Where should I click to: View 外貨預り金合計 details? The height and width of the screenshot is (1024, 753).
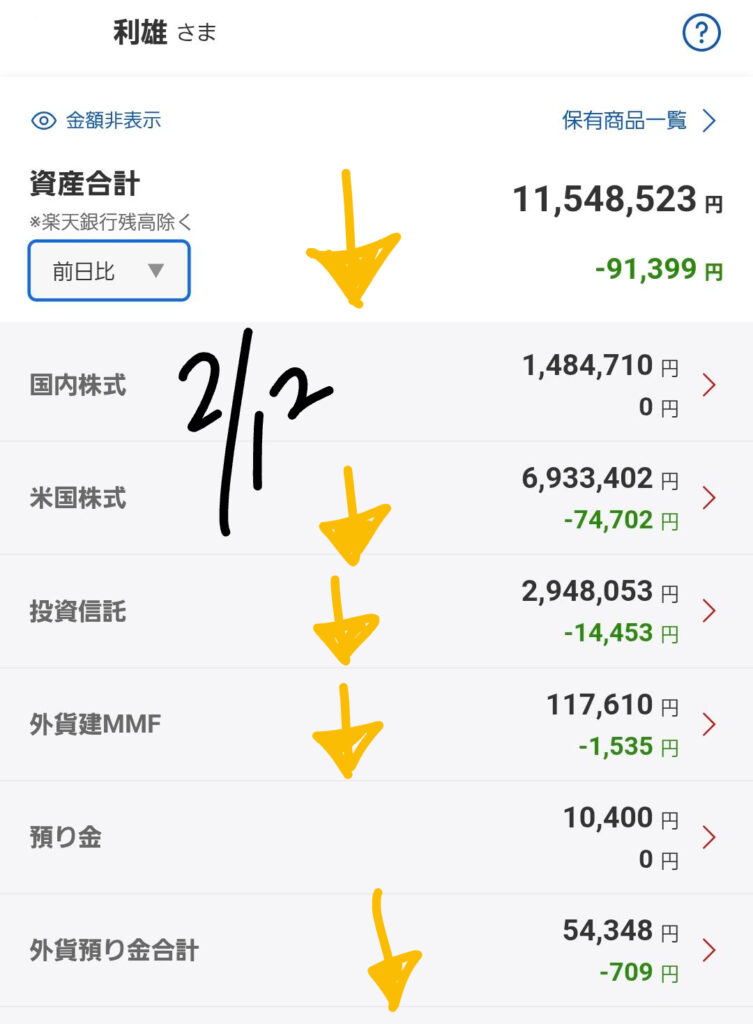click(x=376, y=950)
